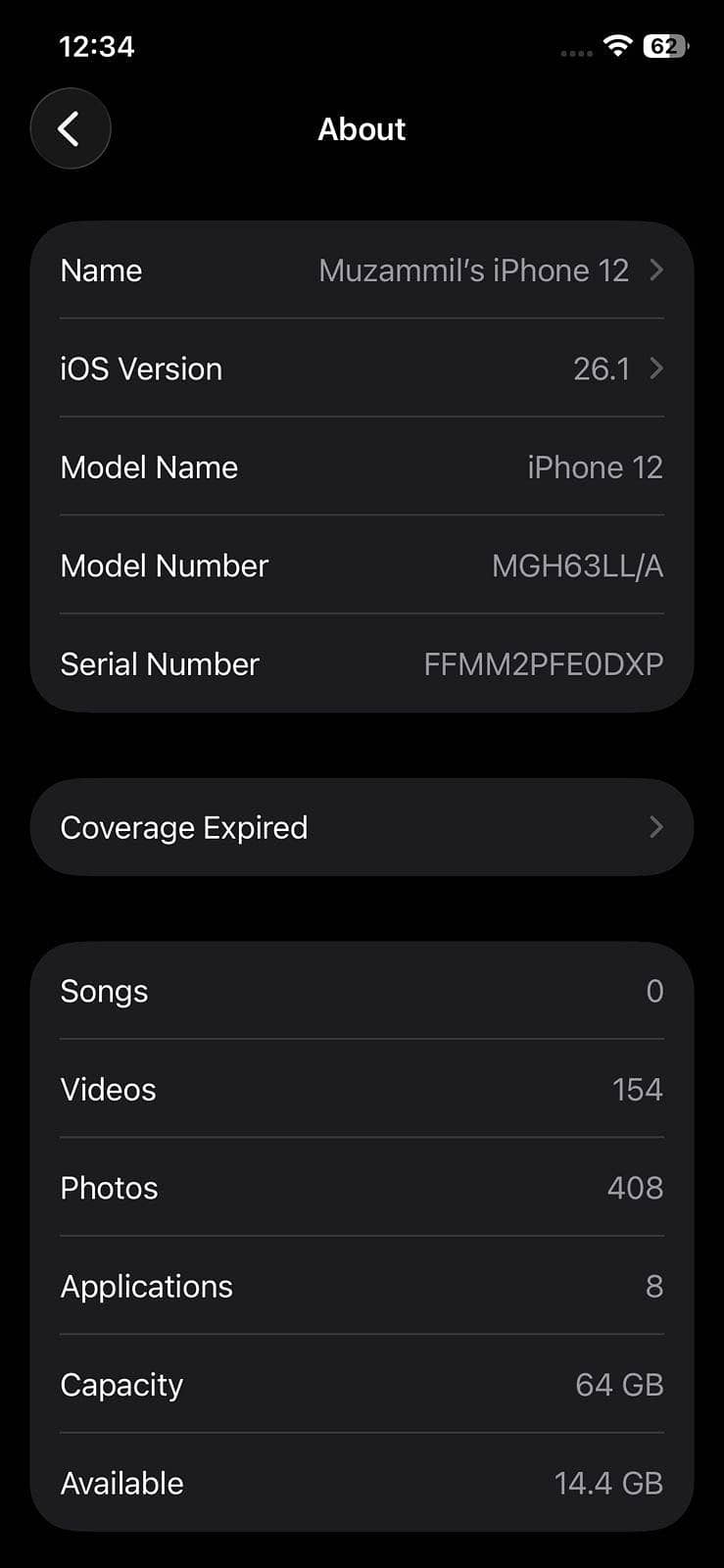
Task: Open the Name row to rename the device
Action: coord(362,270)
